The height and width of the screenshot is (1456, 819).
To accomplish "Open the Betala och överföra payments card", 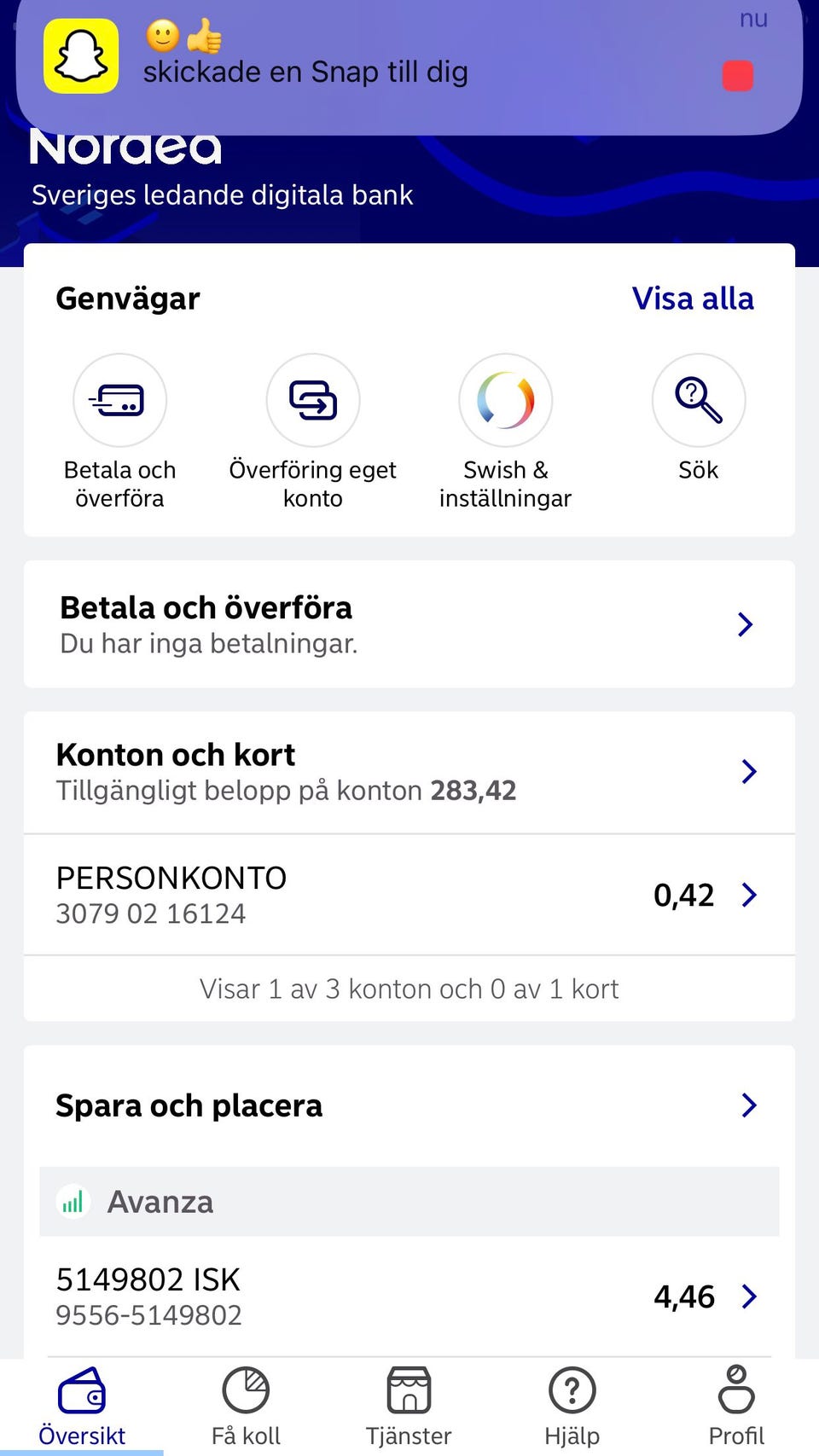I will [409, 624].
